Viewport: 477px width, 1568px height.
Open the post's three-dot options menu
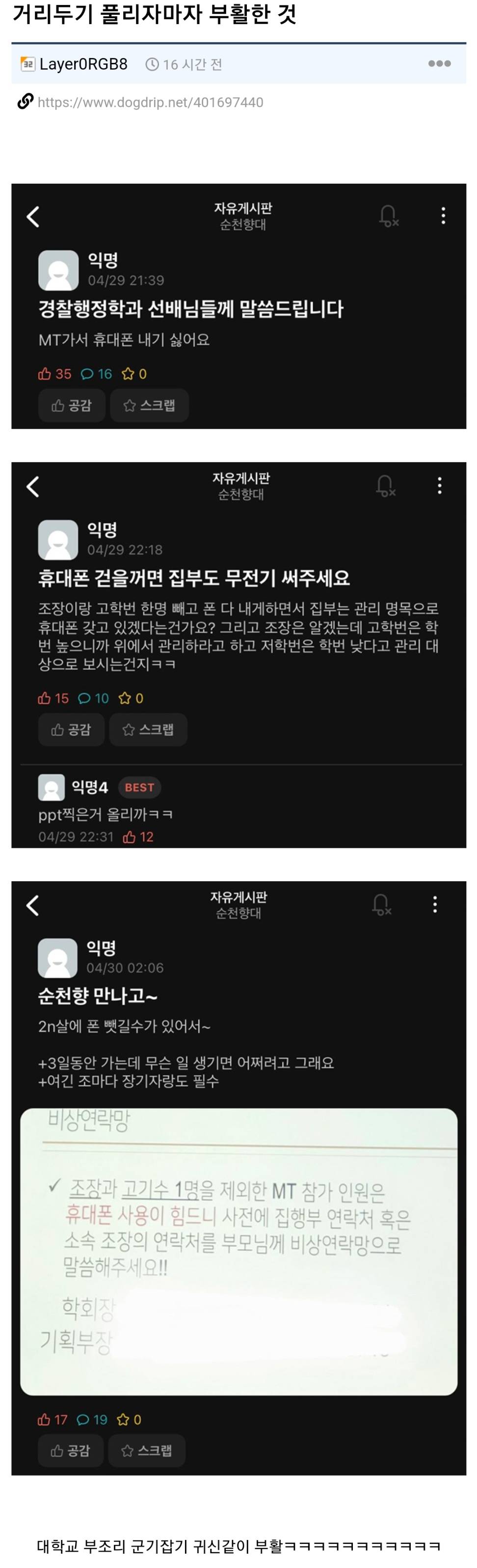pos(439,63)
